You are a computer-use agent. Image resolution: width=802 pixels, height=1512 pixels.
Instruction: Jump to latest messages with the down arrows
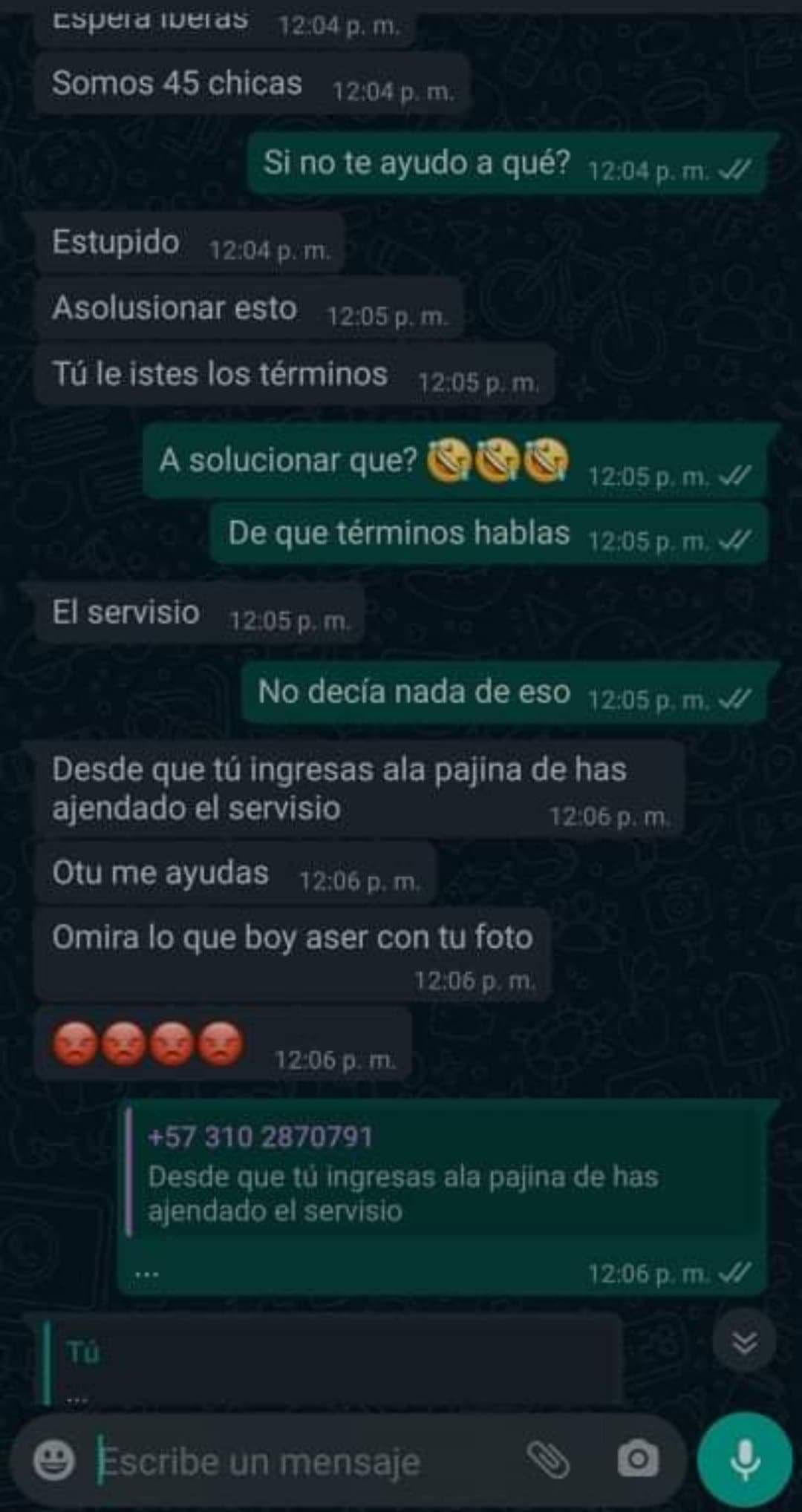click(744, 1342)
